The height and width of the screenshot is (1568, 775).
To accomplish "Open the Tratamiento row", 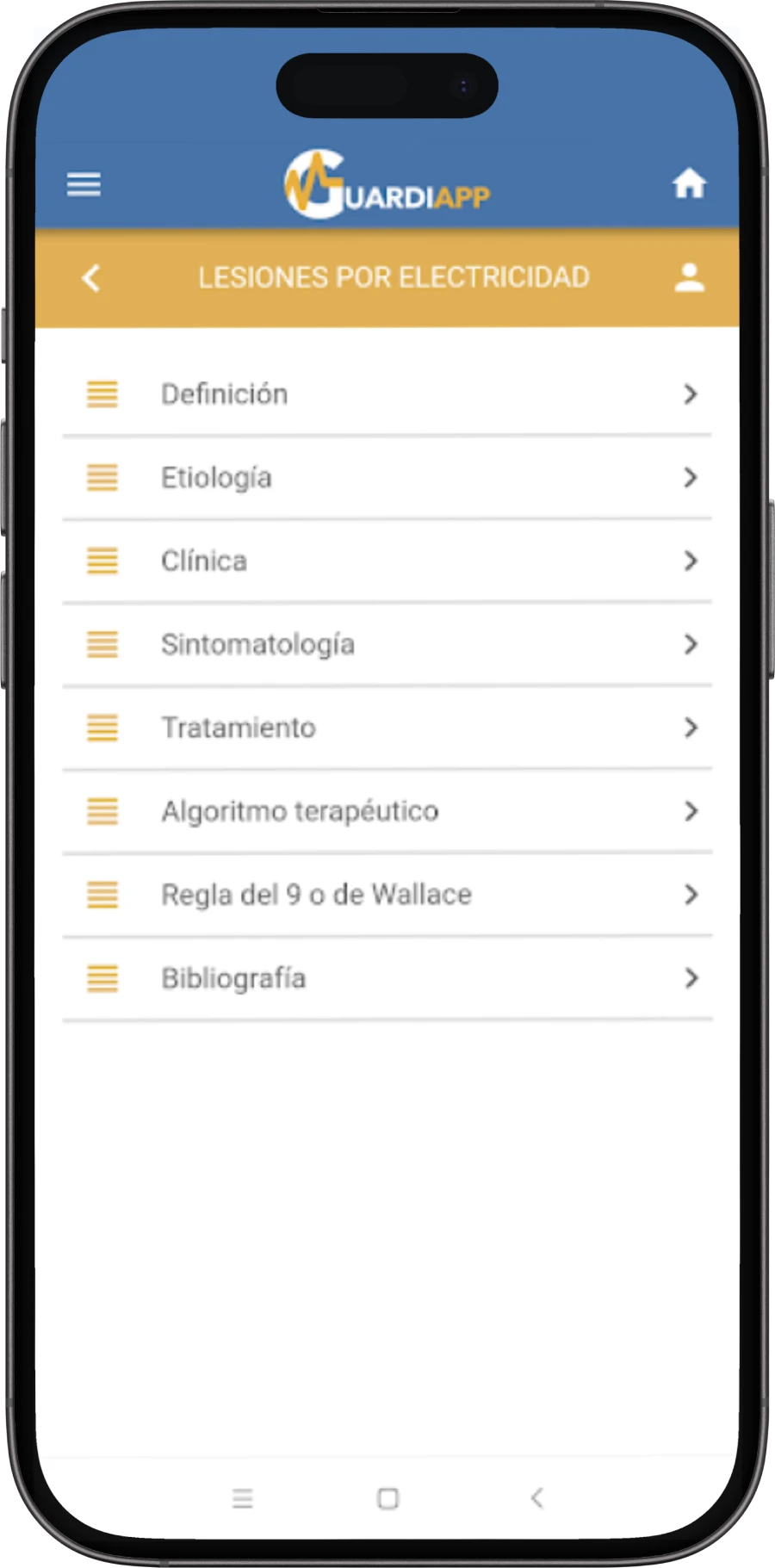I will click(x=387, y=728).
